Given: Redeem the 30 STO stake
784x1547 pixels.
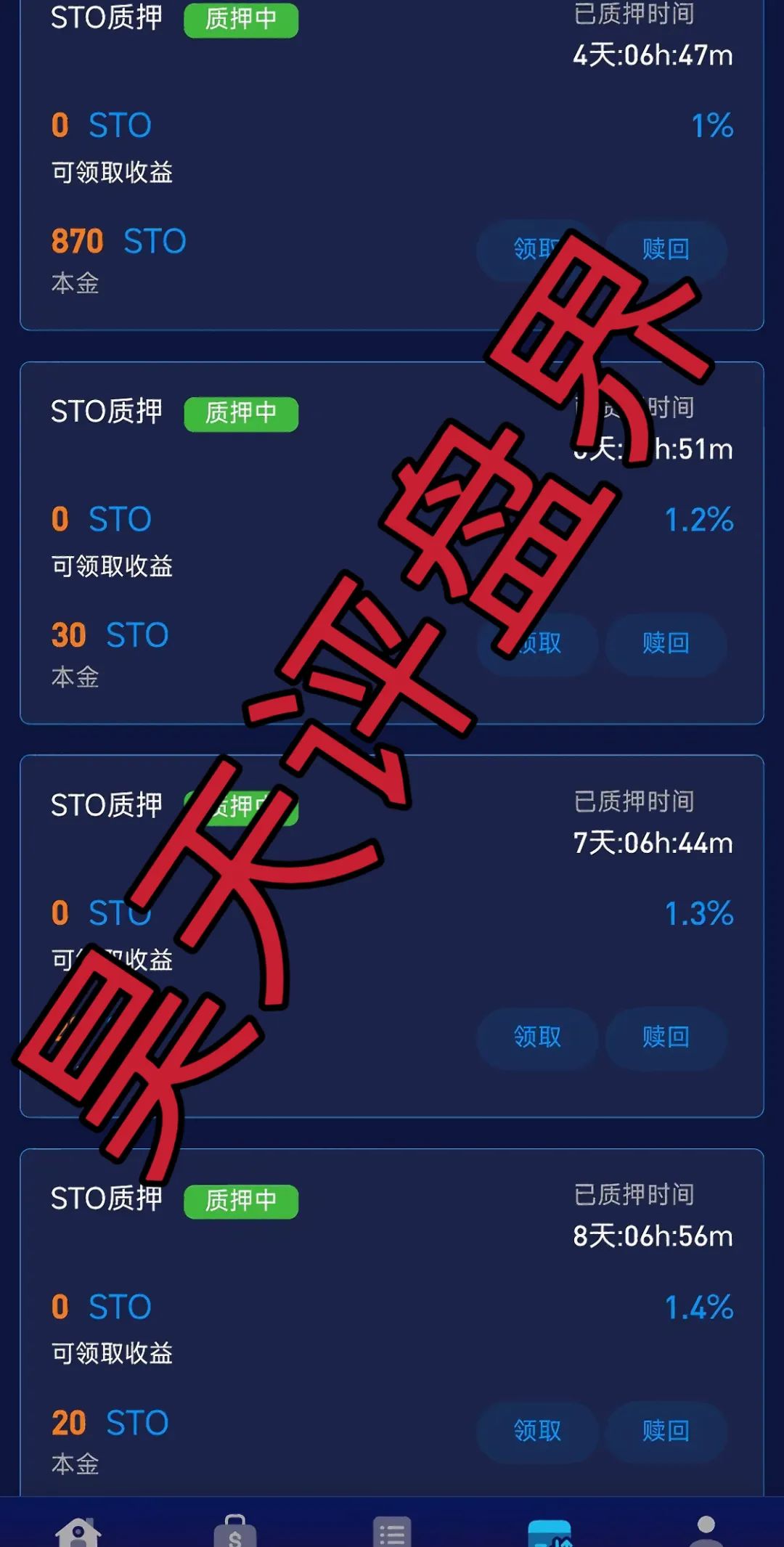Looking at the screenshot, I should coord(664,644).
